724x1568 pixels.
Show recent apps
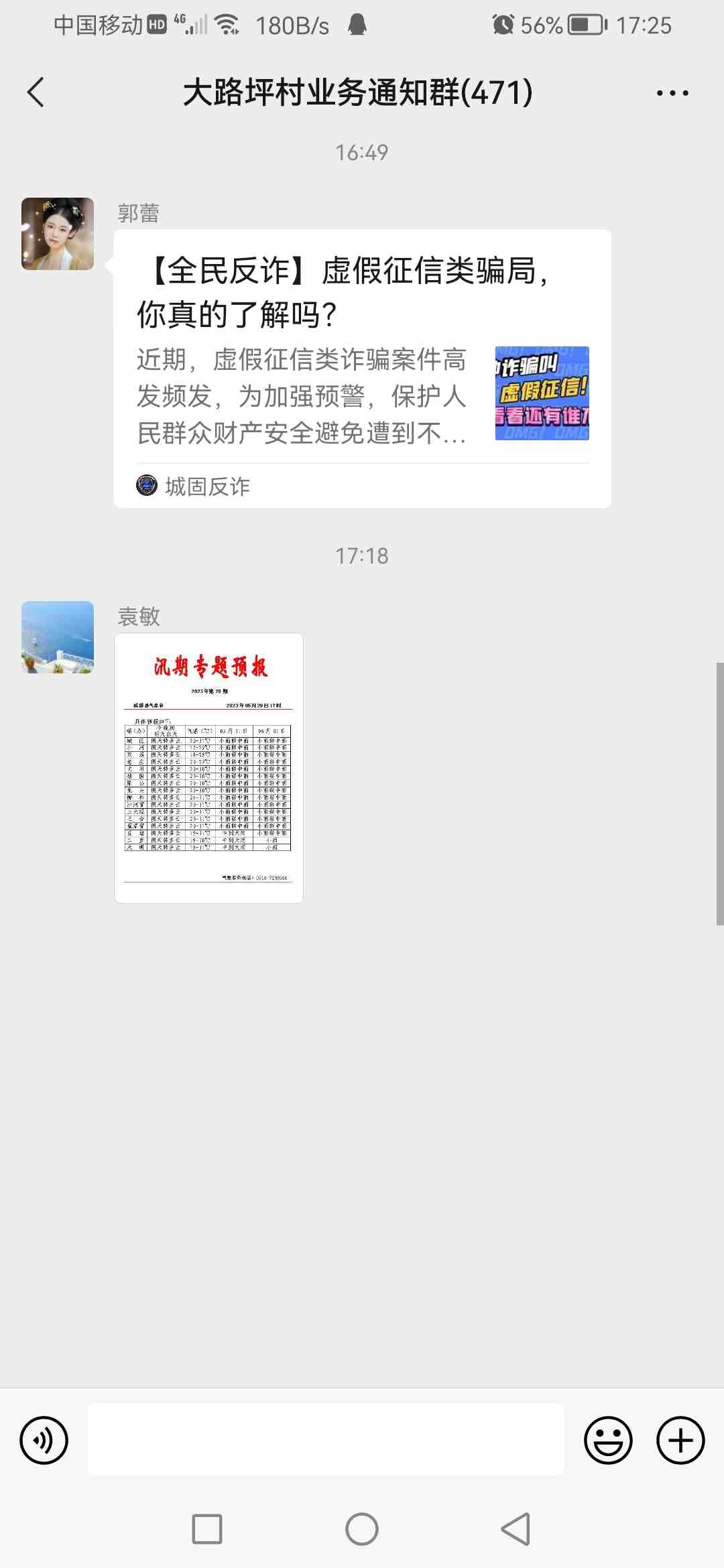coord(207,1529)
